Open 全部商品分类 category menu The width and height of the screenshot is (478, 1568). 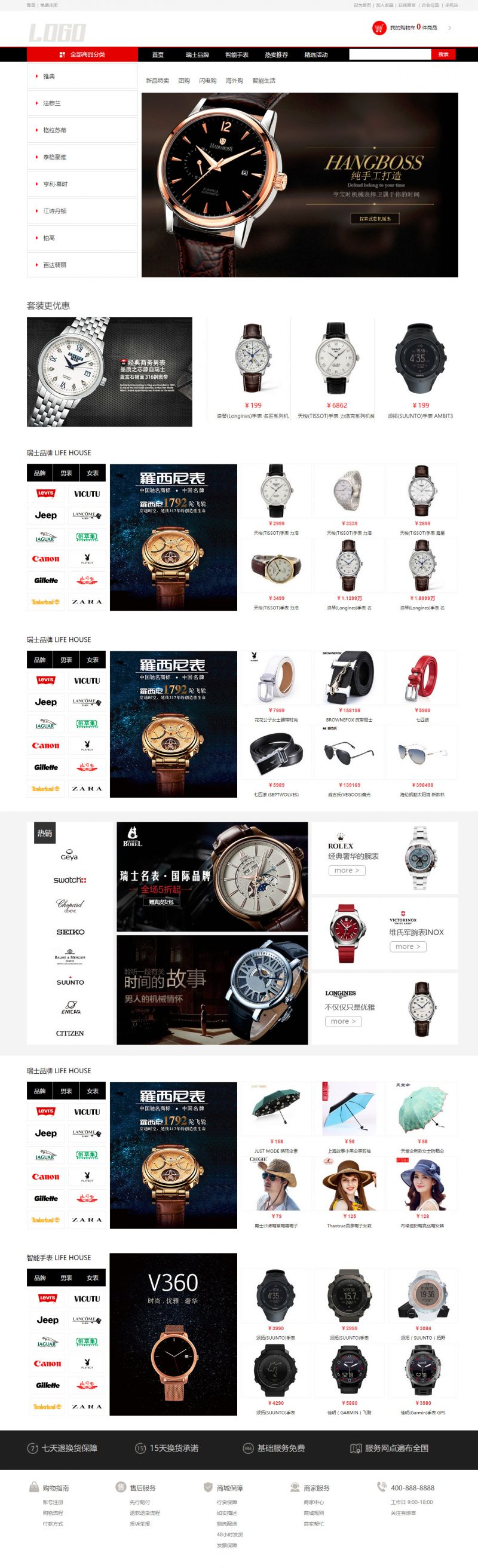pyautogui.click(x=82, y=55)
